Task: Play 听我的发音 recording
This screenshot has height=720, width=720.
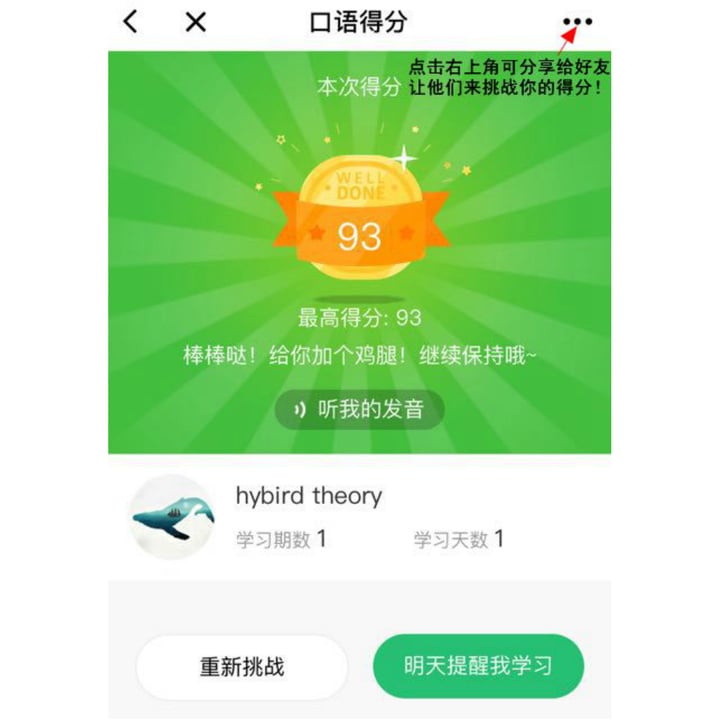Action: (x=360, y=409)
